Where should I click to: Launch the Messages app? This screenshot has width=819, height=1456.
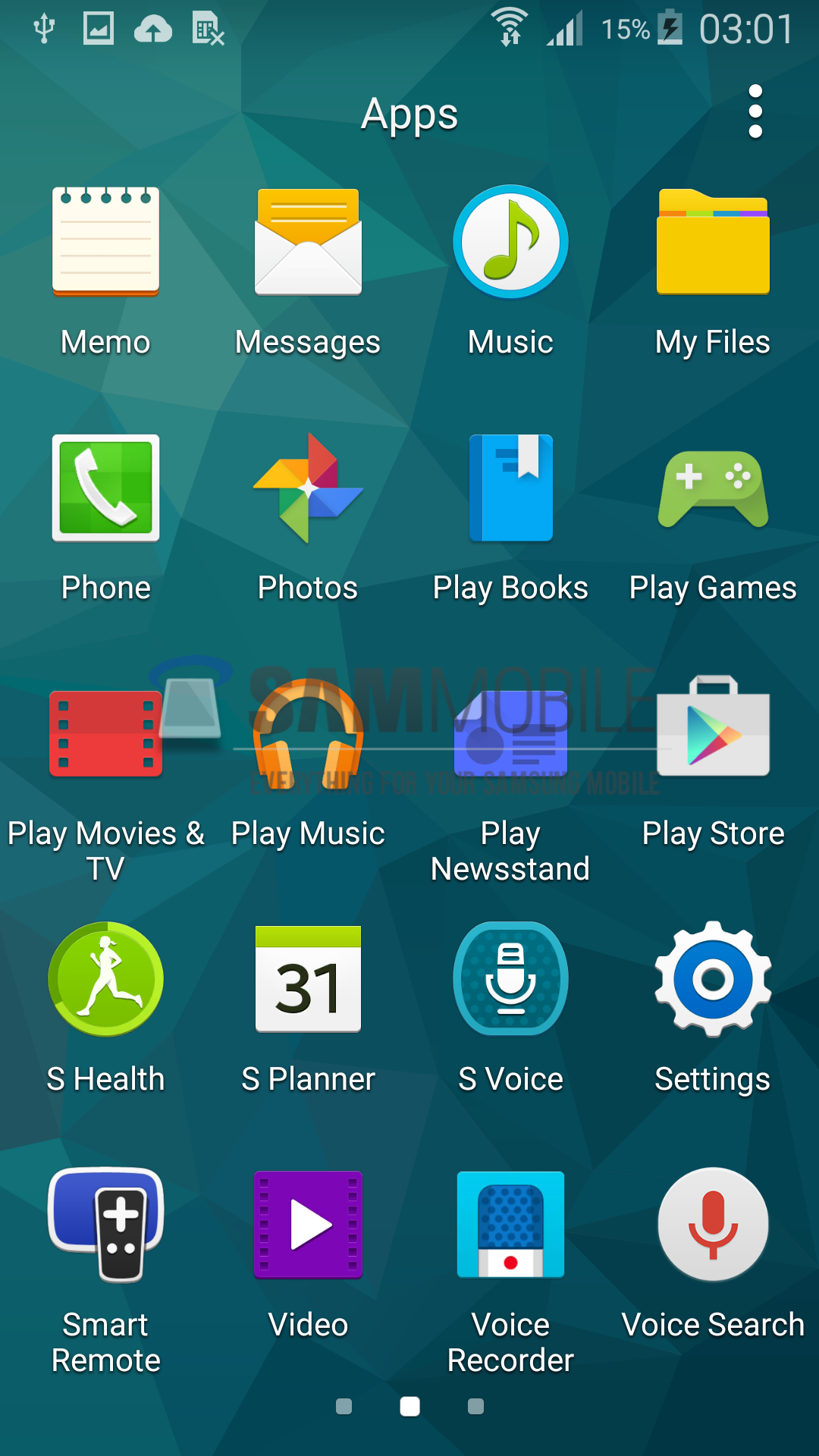[x=308, y=242]
